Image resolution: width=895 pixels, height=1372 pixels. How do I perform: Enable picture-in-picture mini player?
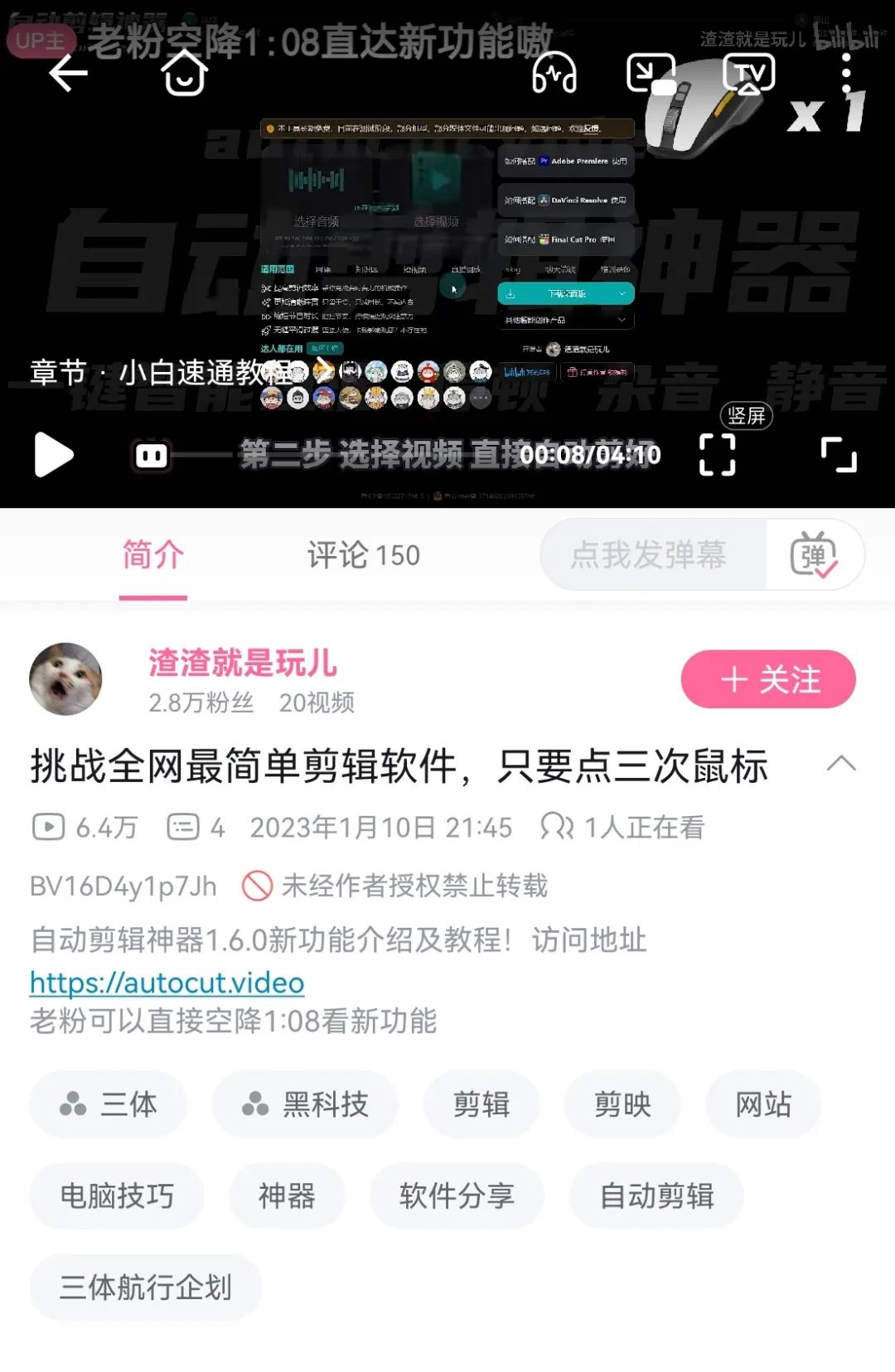651,73
